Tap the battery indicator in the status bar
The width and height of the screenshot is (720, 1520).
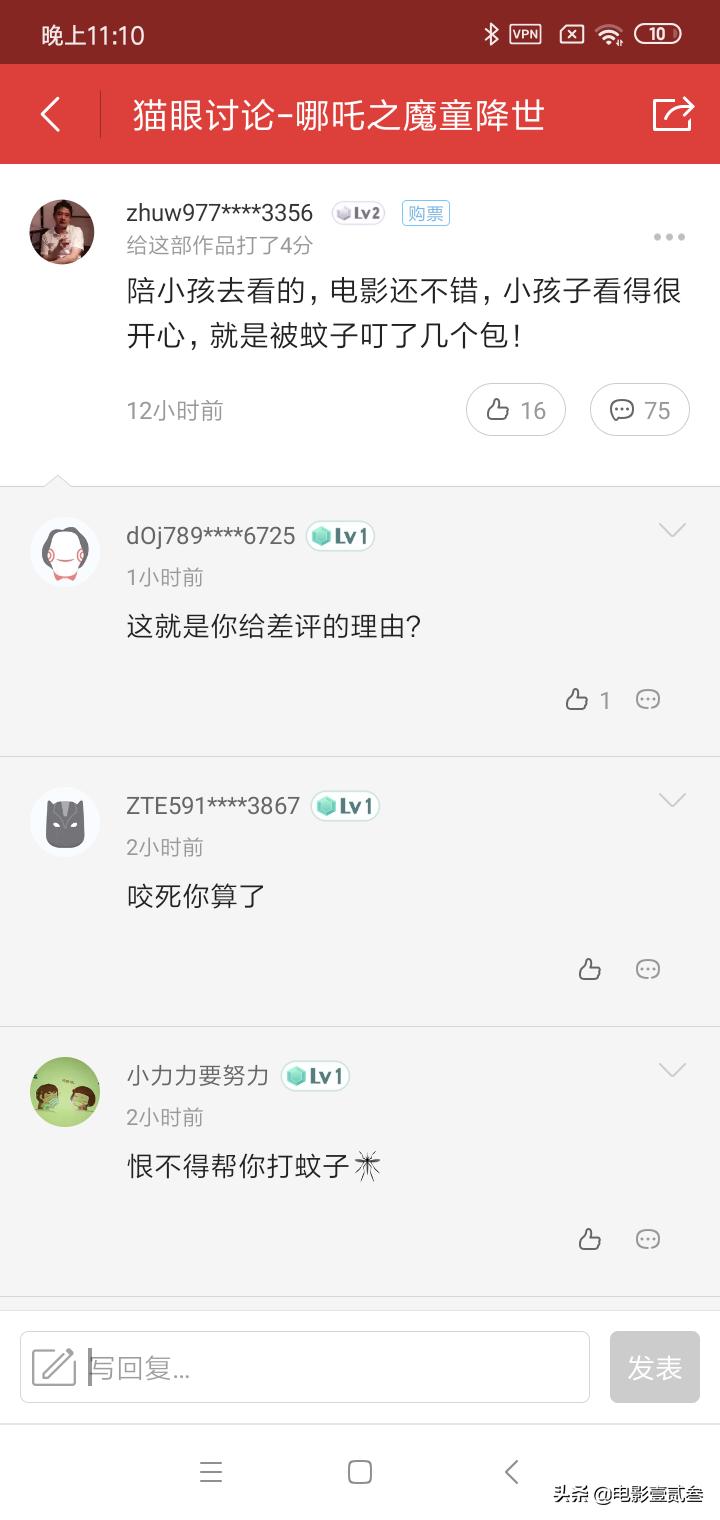coord(658,33)
